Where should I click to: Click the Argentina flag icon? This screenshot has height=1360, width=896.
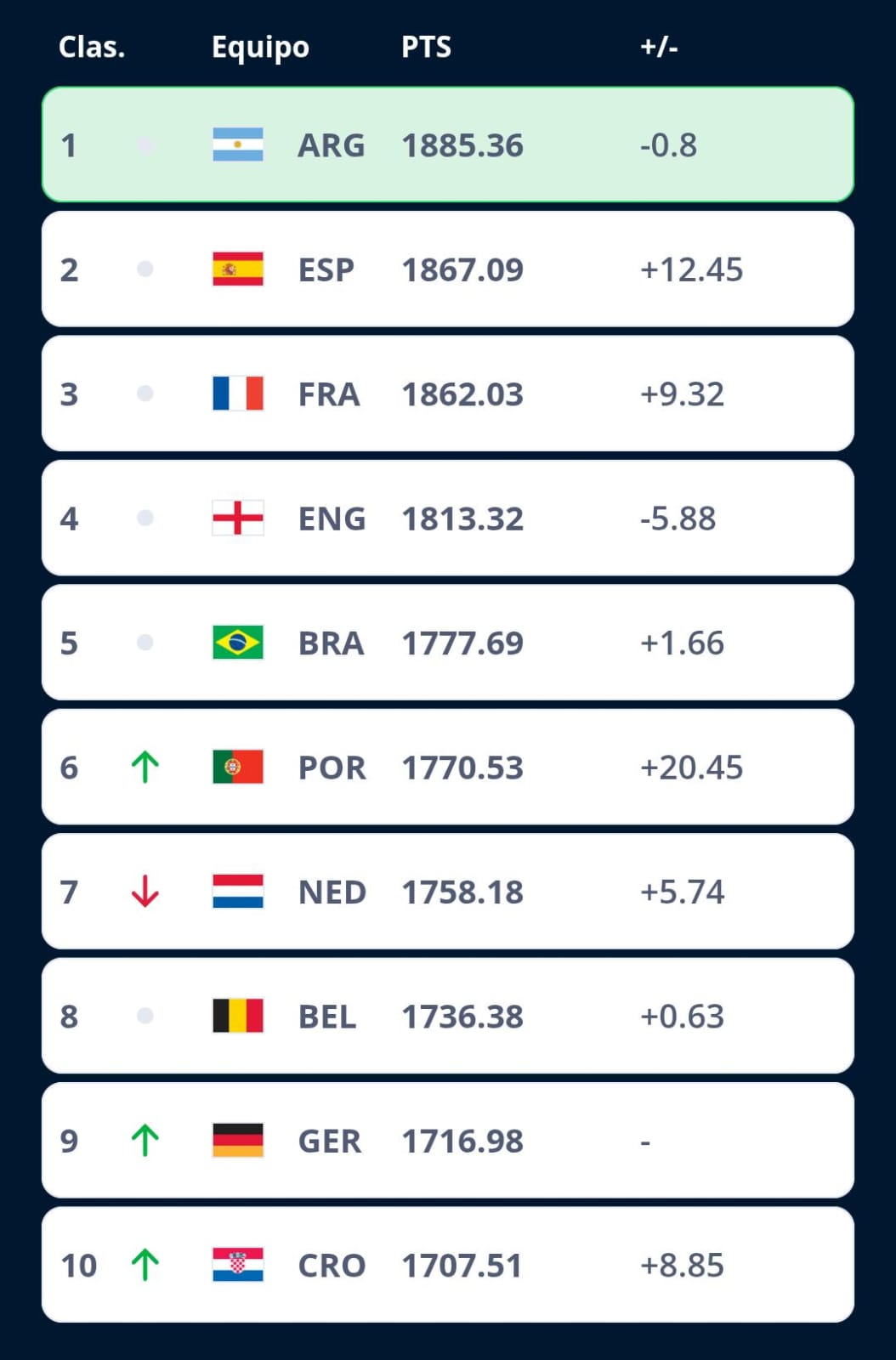click(x=239, y=144)
